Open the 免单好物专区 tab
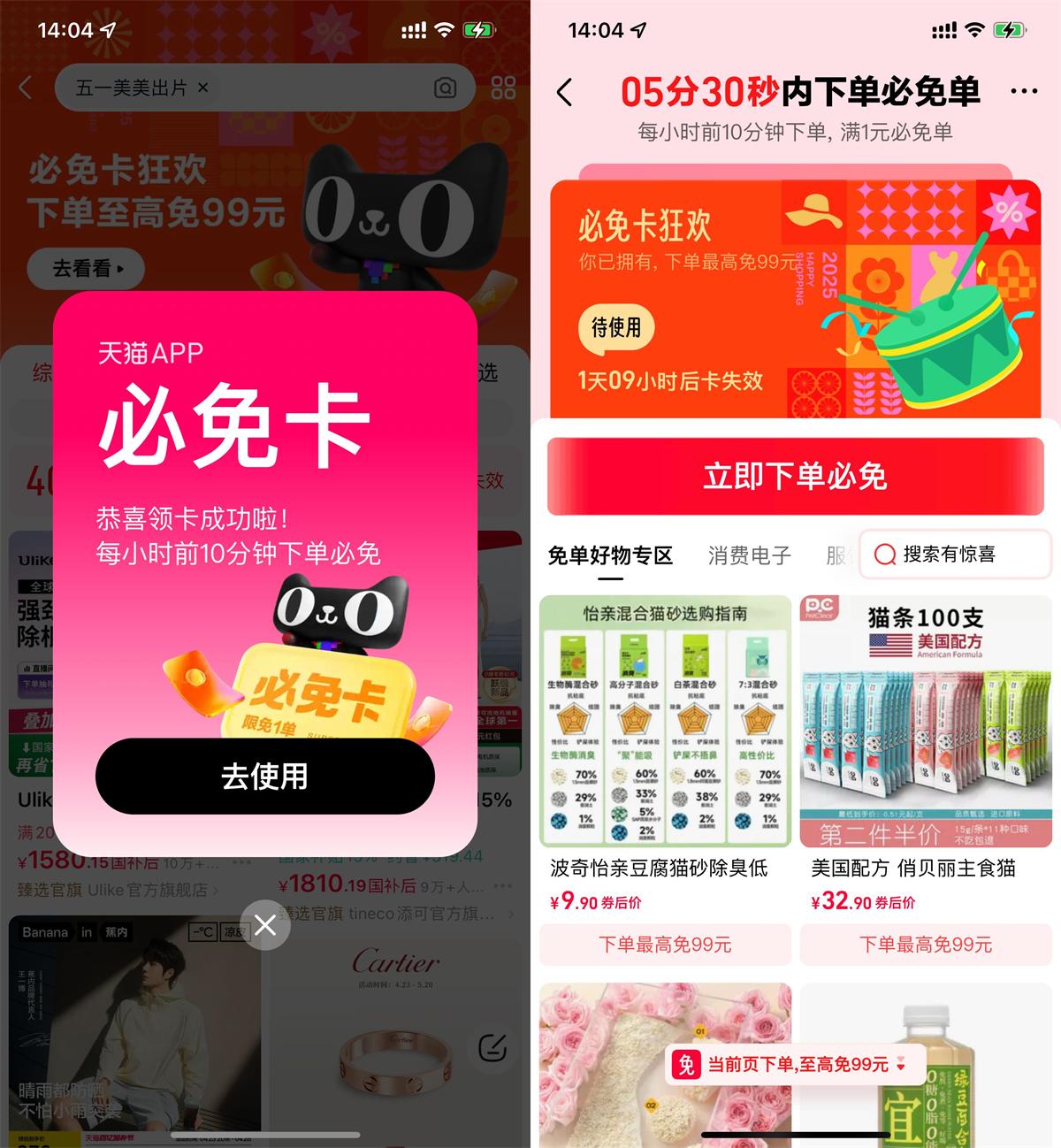This screenshot has height=1148, width=1061. [611, 555]
